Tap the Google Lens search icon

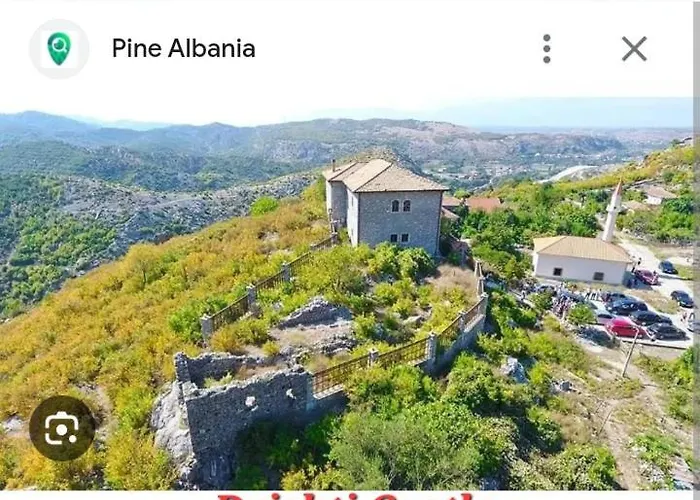(x=62, y=428)
